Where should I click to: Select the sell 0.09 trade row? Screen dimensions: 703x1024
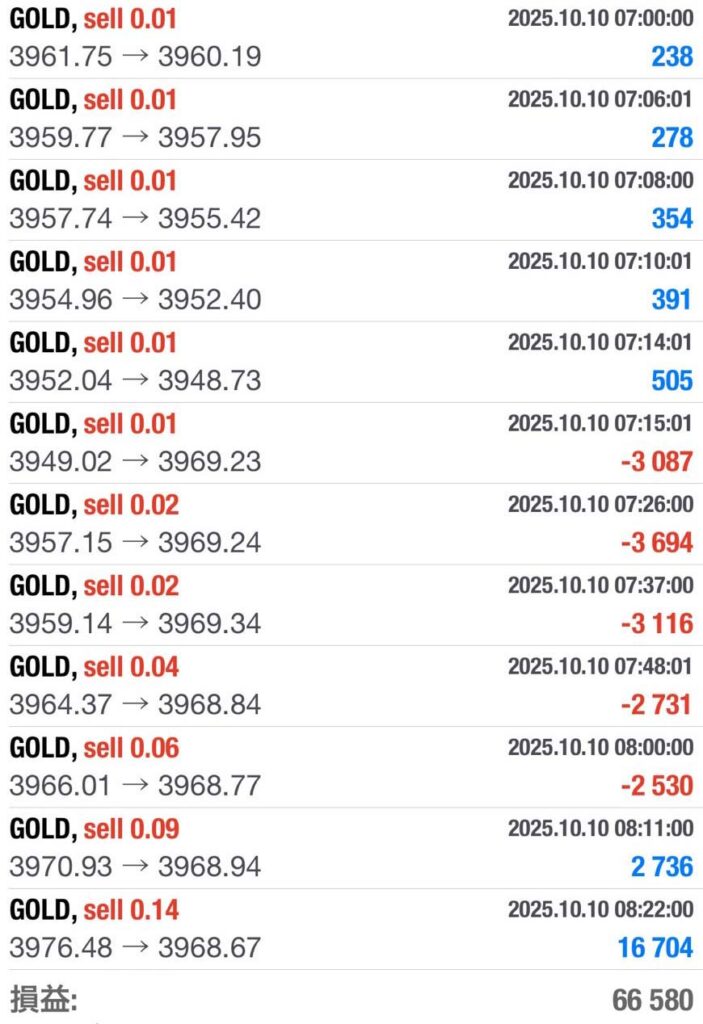(351, 848)
